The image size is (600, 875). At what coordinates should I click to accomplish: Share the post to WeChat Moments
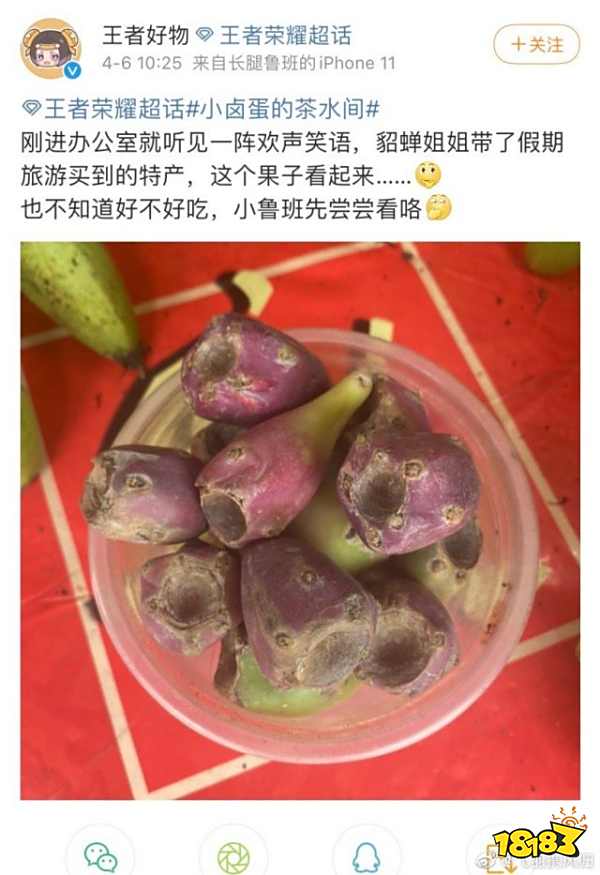click(233, 856)
